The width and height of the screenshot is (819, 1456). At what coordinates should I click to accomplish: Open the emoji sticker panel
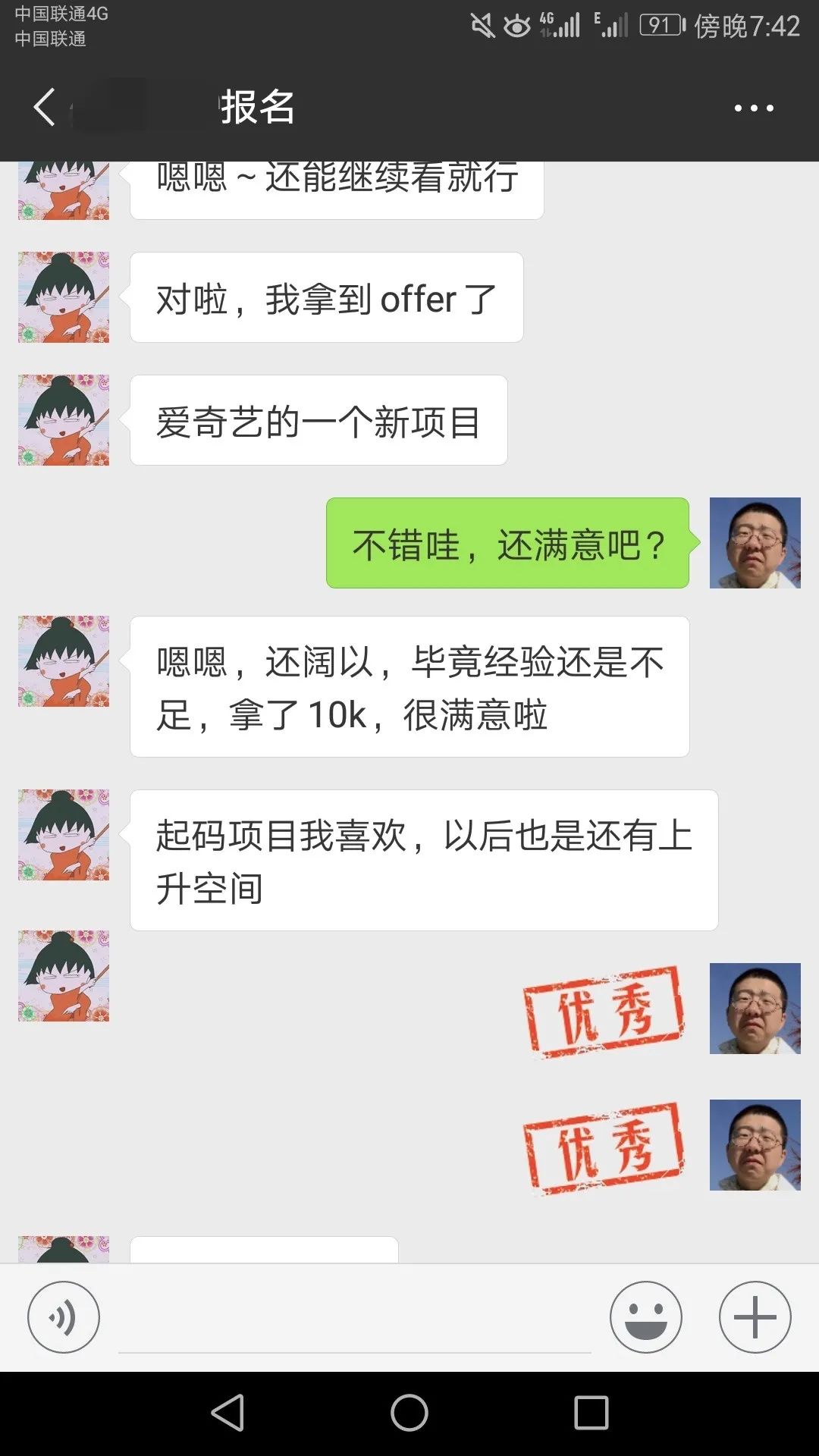click(x=646, y=1317)
